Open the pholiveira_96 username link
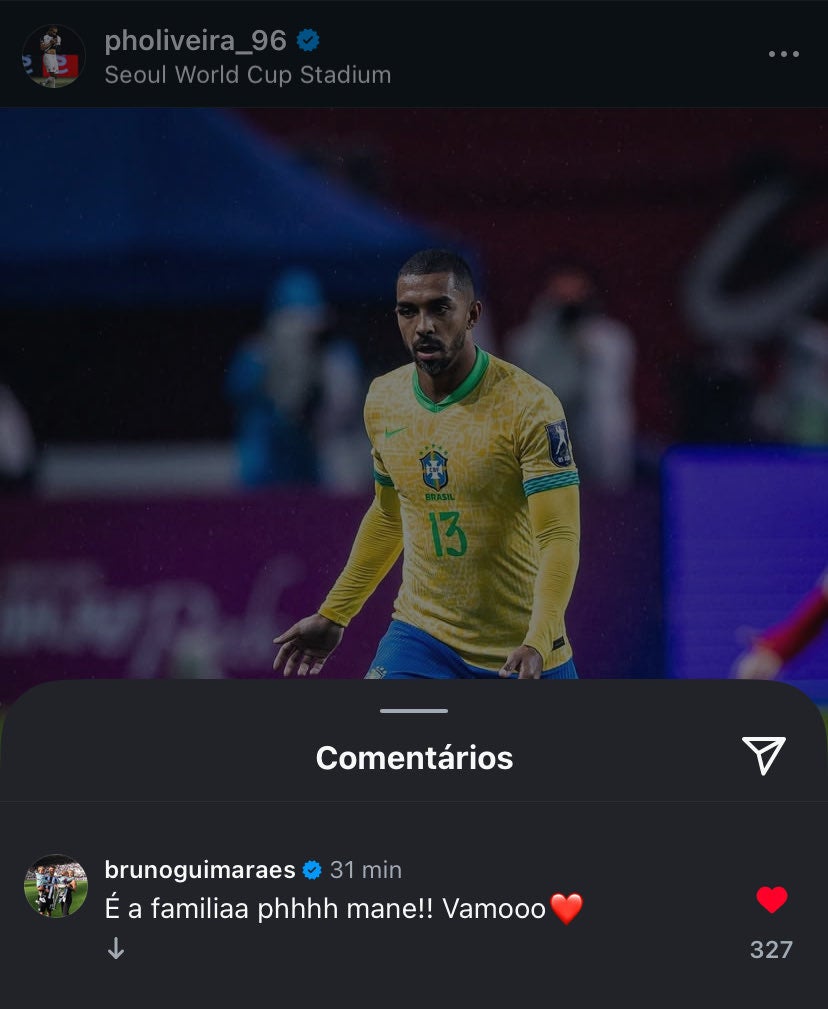Viewport: 828px width, 1009px height. click(195, 40)
